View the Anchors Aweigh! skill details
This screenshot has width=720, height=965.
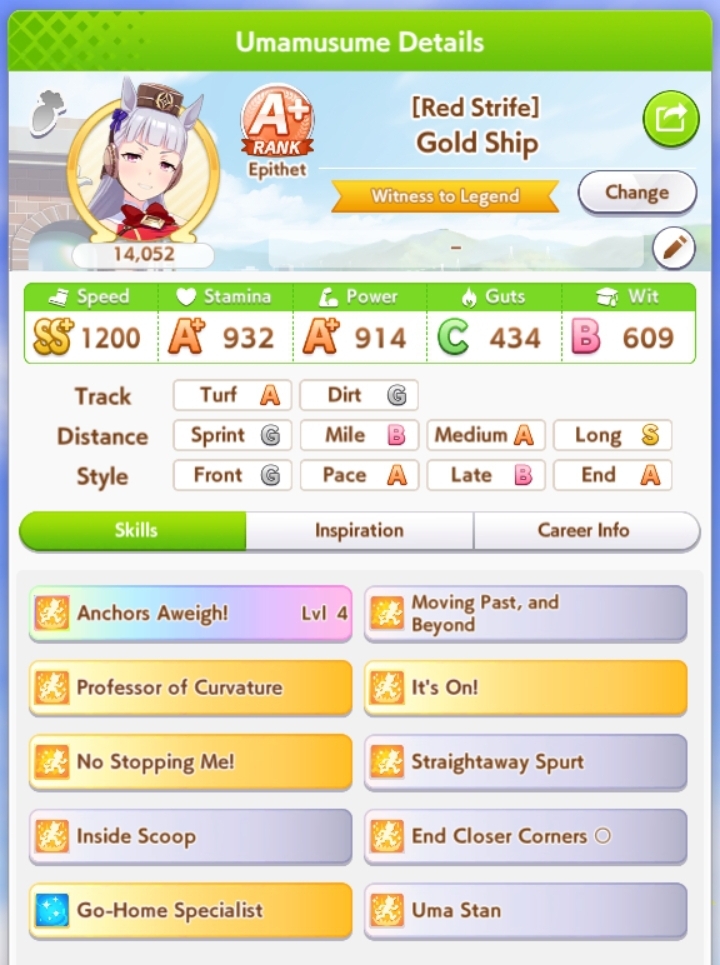(190, 613)
